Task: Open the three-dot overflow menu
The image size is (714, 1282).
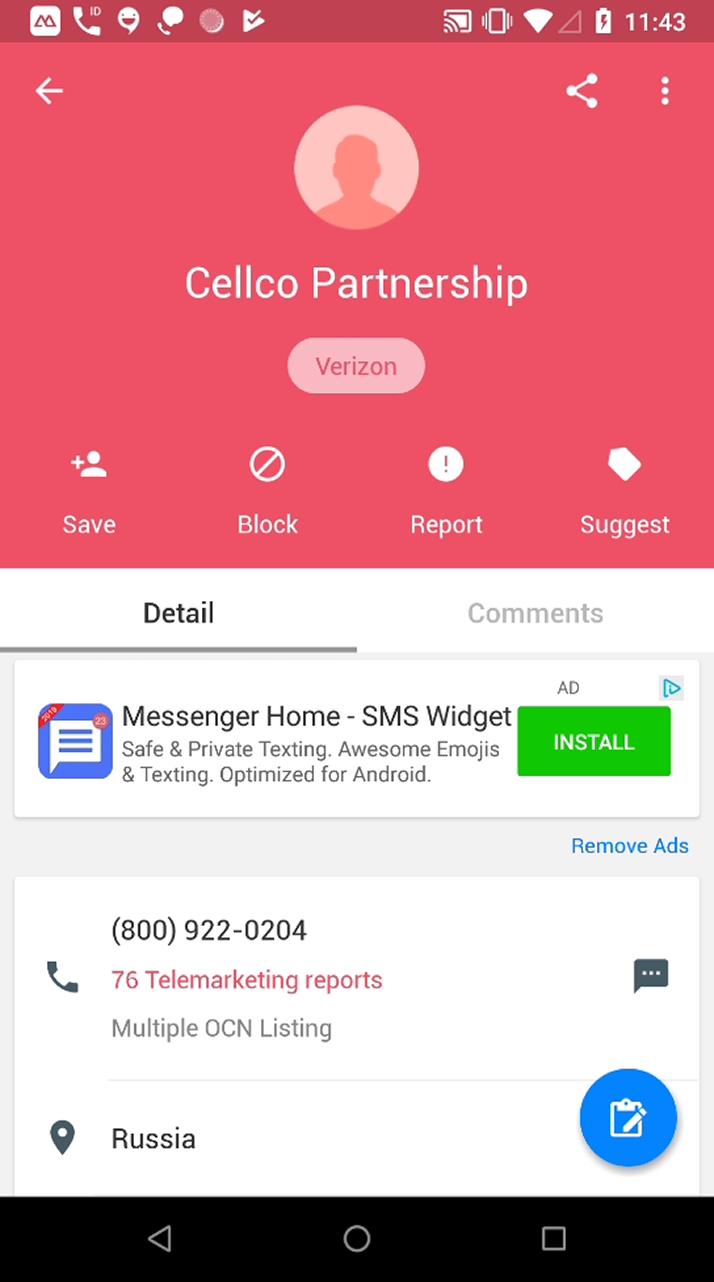Action: click(x=665, y=91)
